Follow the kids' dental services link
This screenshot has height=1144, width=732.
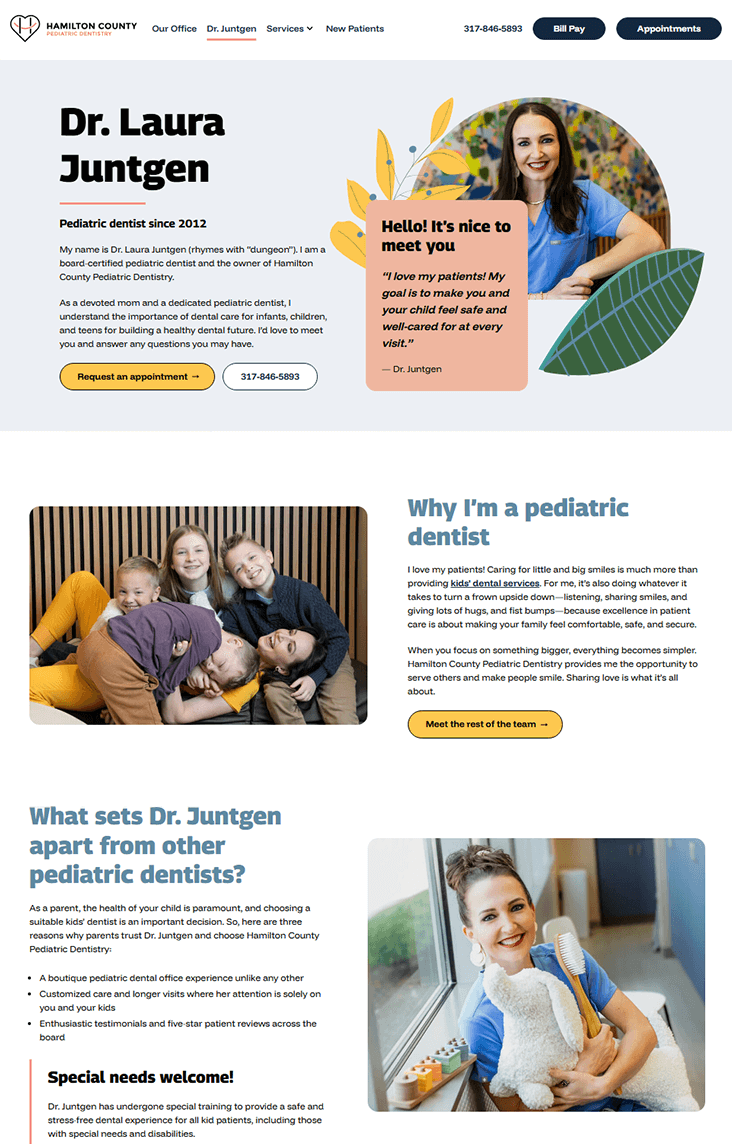pos(494,583)
